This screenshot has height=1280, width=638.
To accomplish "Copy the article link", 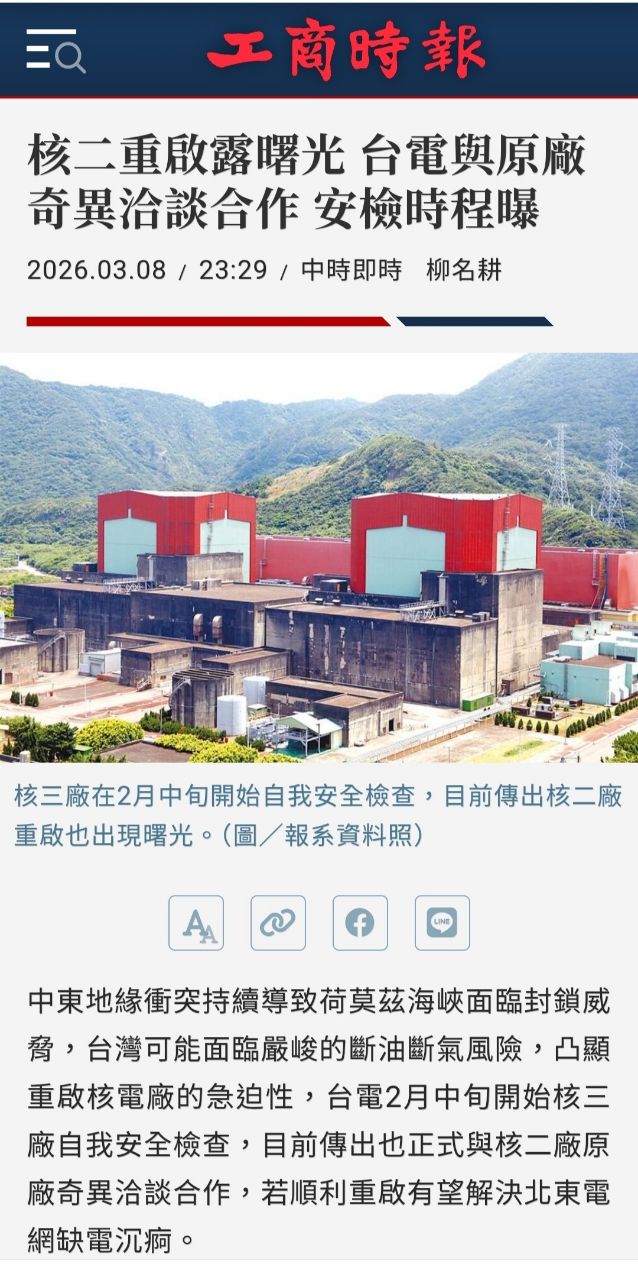I will [x=278, y=923].
